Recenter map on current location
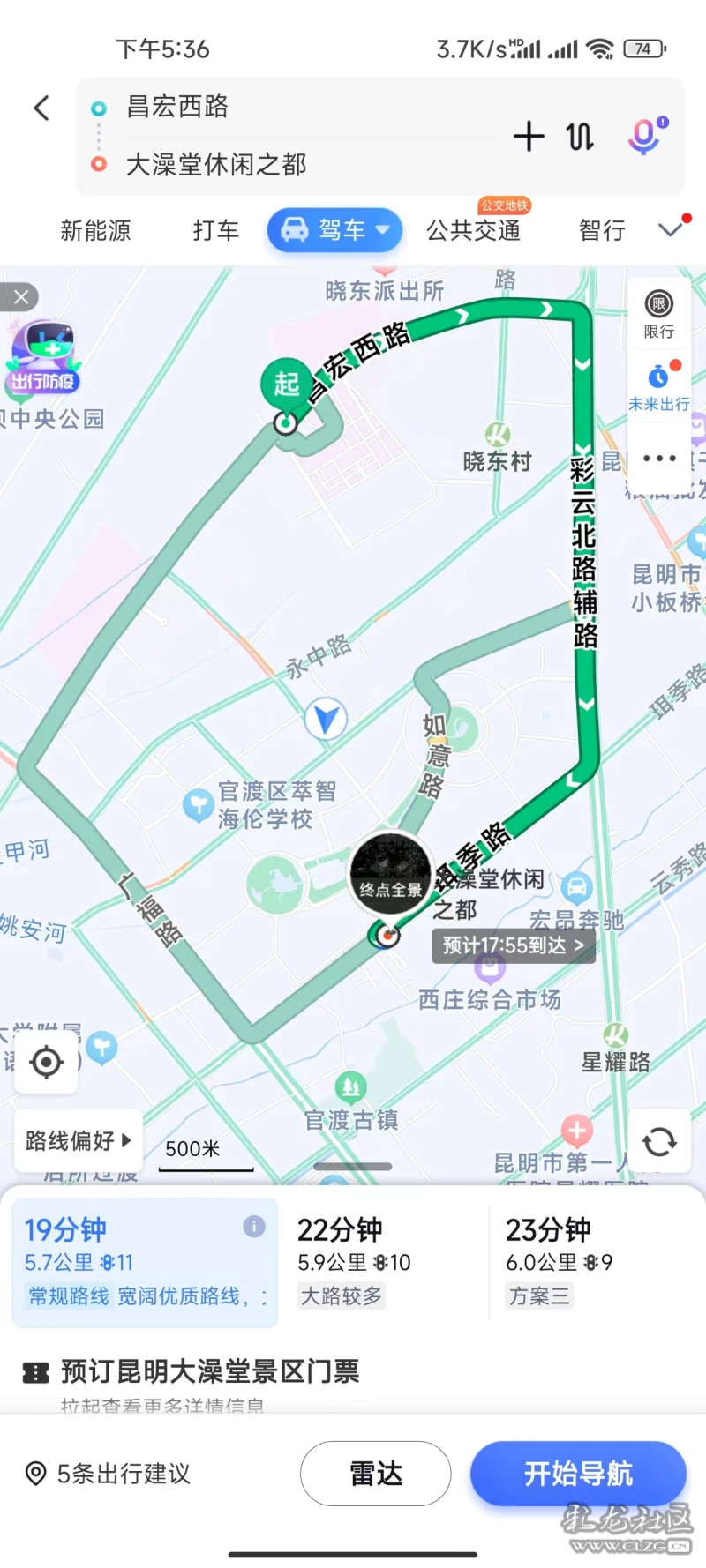 point(46,1062)
